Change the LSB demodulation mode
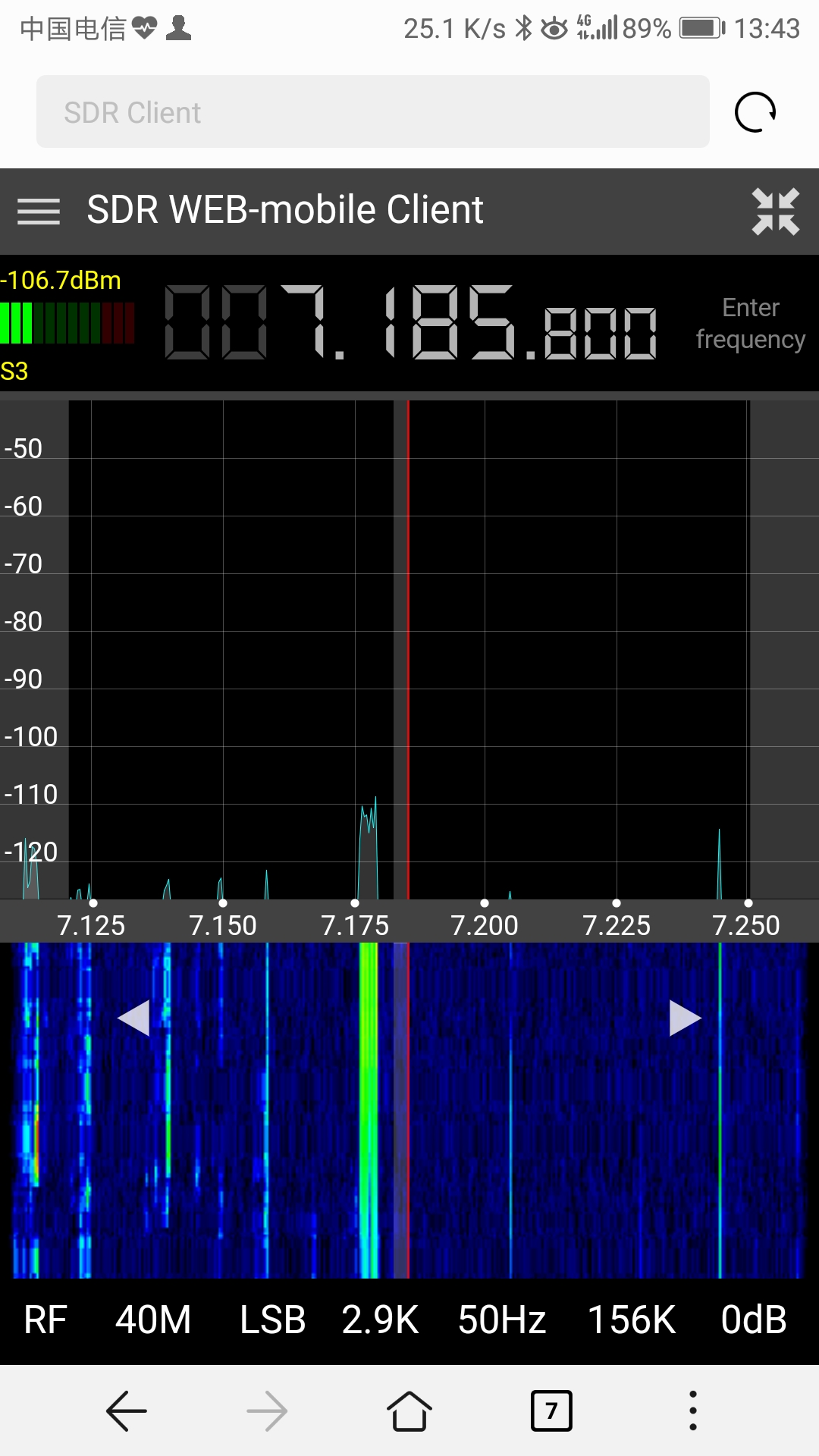The image size is (819, 1456). coord(272,1320)
